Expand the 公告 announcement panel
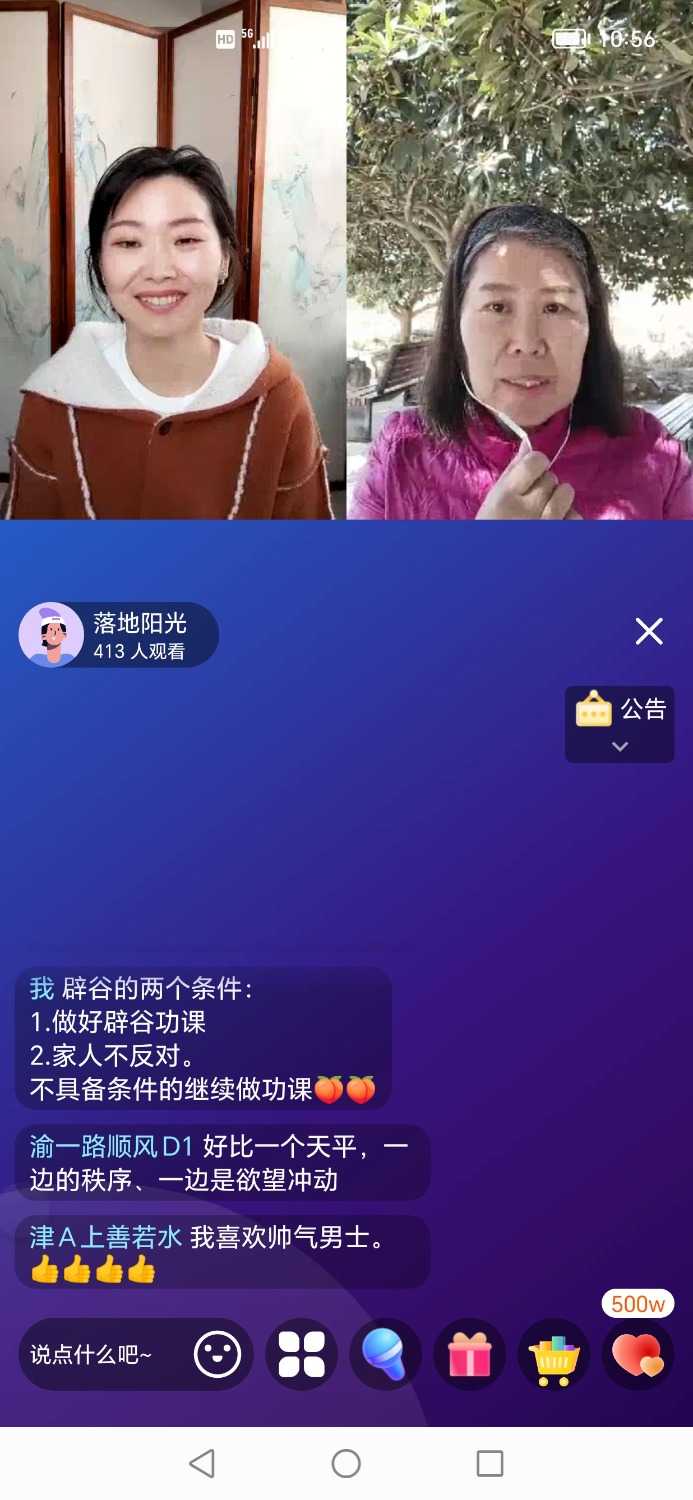The height and width of the screenshot is (1500, 693). tap(619, 724)
